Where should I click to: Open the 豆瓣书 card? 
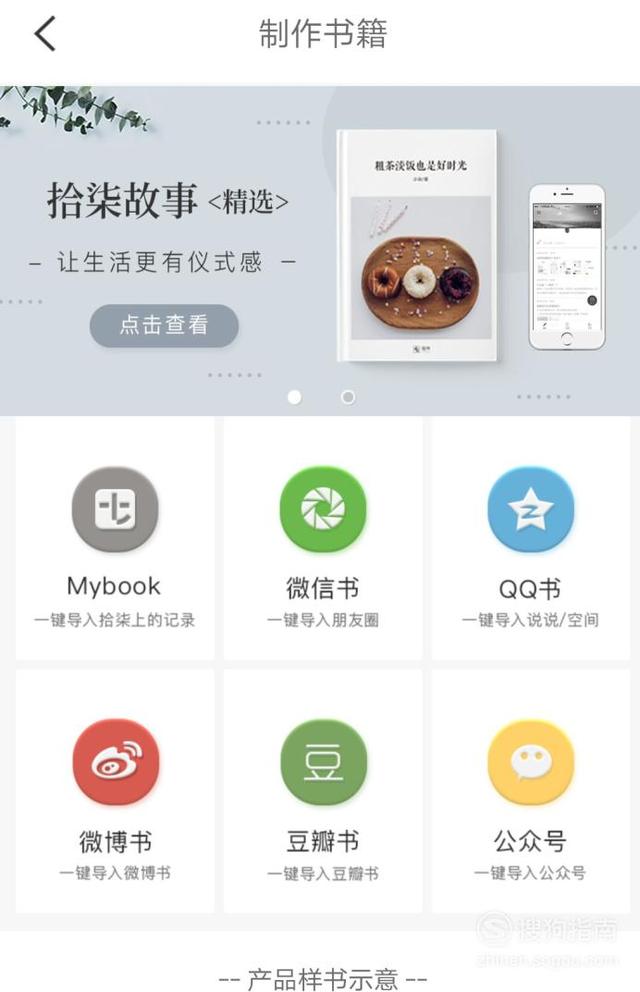(x=323, y=791)
